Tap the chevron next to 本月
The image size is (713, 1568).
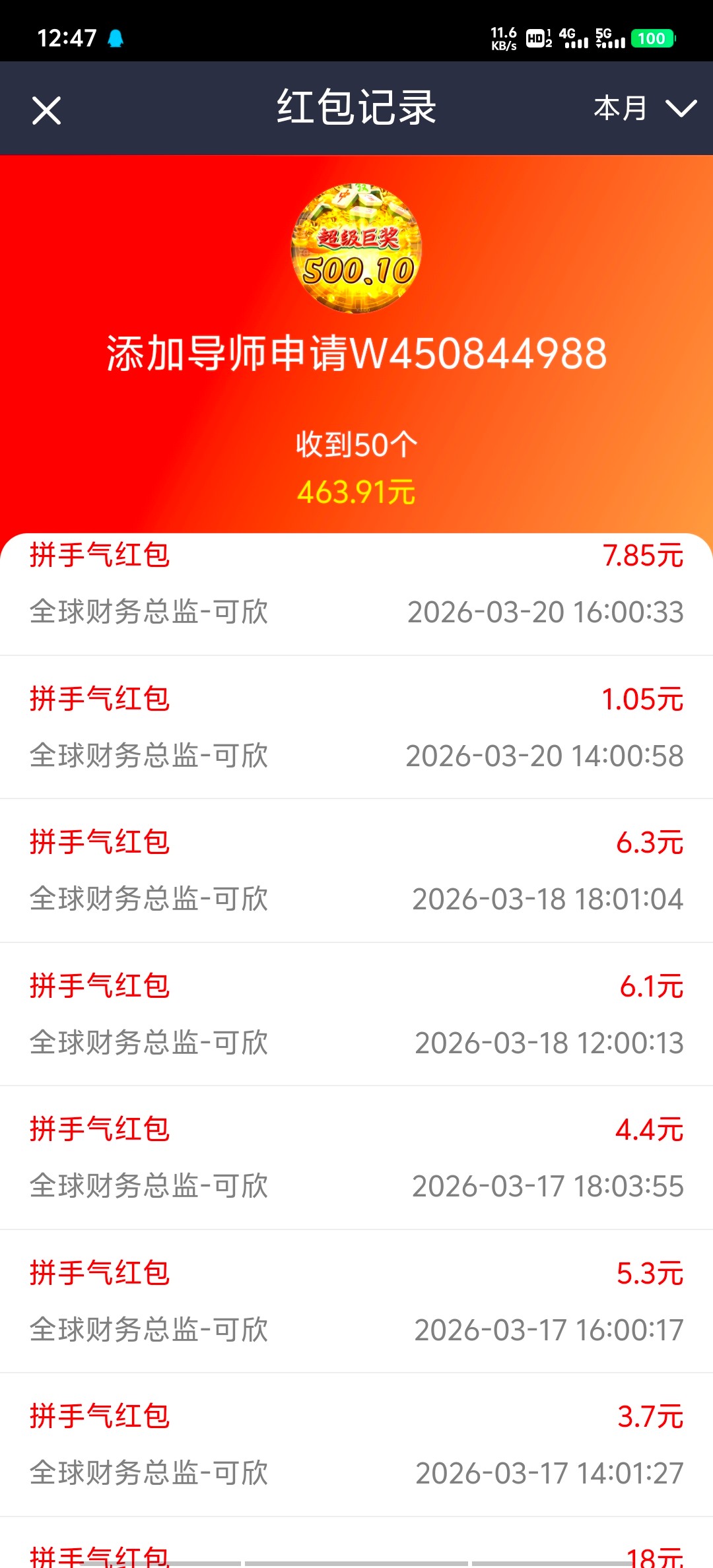(680, 109)
